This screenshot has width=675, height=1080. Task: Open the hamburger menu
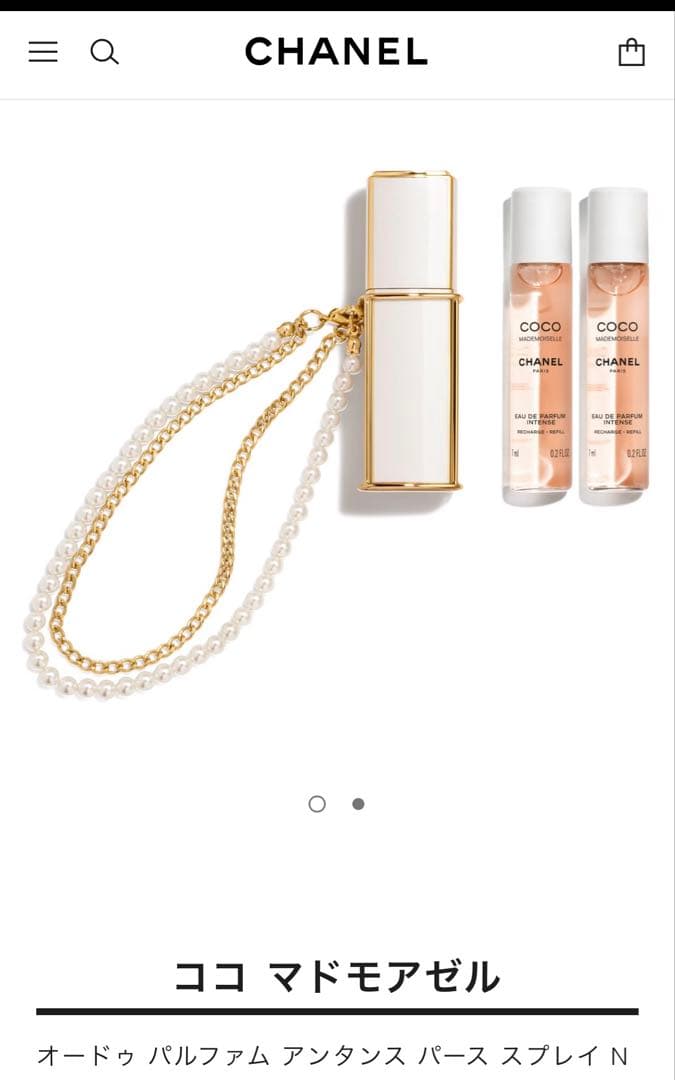tap(43, 52)
